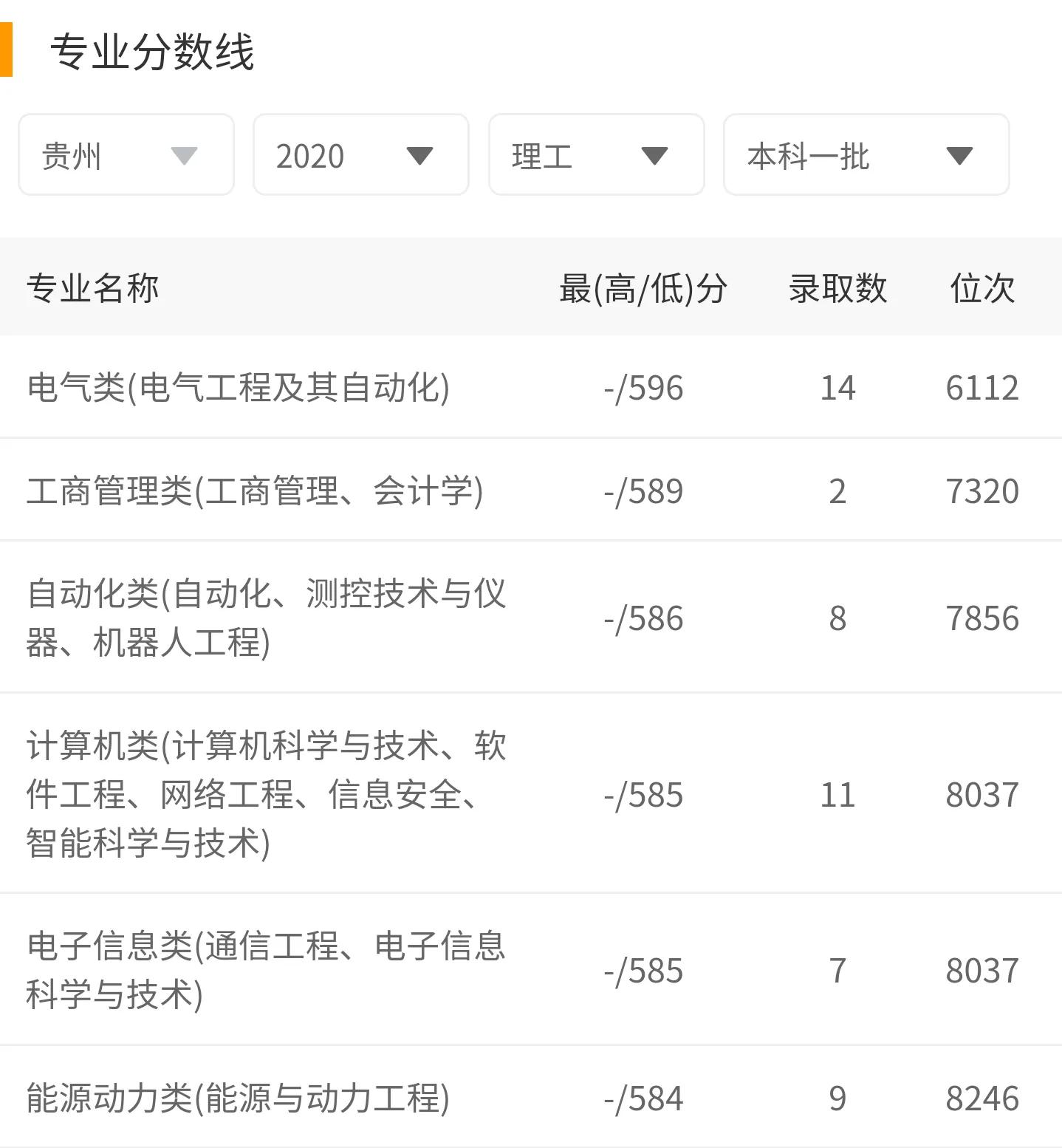Click the 2020 year dropdown triangle
The width and height of the screenshot is (1062, 1148).
(421, 155)
